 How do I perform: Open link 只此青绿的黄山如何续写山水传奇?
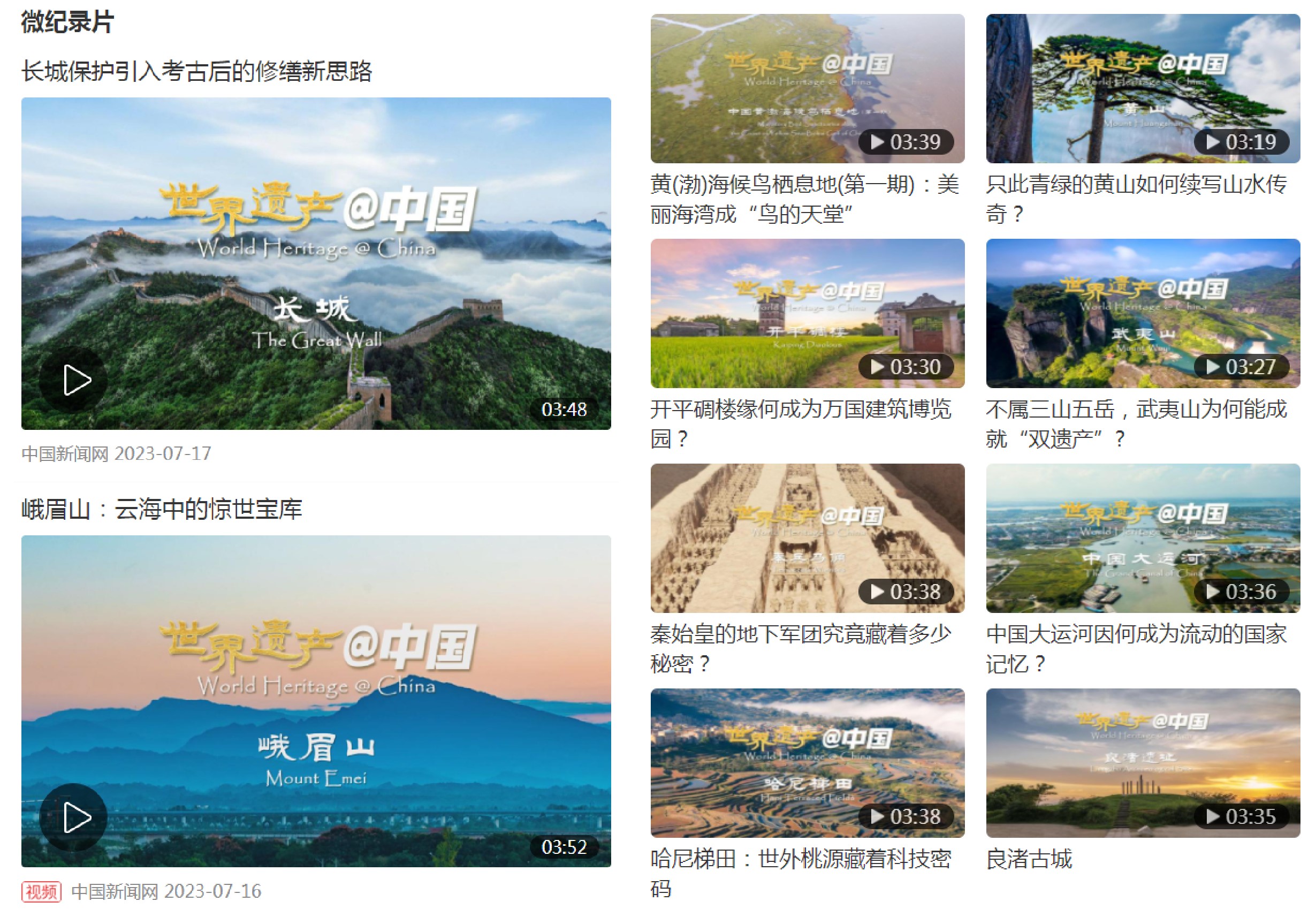click(1136, 185)
